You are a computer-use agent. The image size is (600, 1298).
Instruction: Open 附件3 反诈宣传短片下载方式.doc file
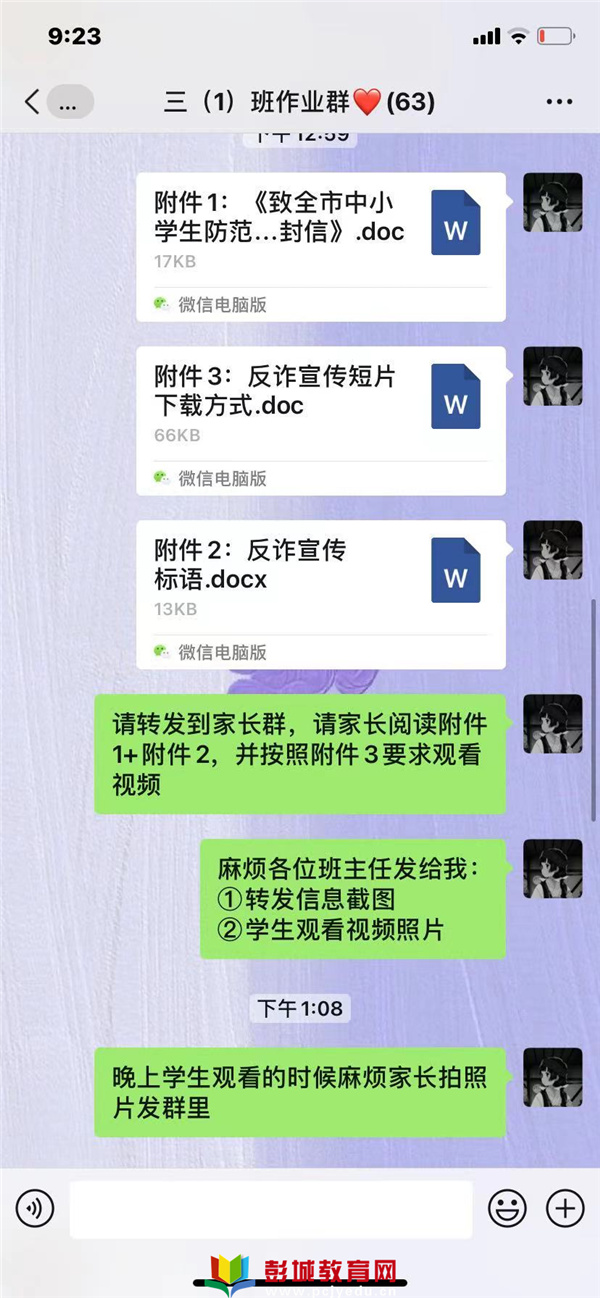pyautogui.click(x=320, y=420)
